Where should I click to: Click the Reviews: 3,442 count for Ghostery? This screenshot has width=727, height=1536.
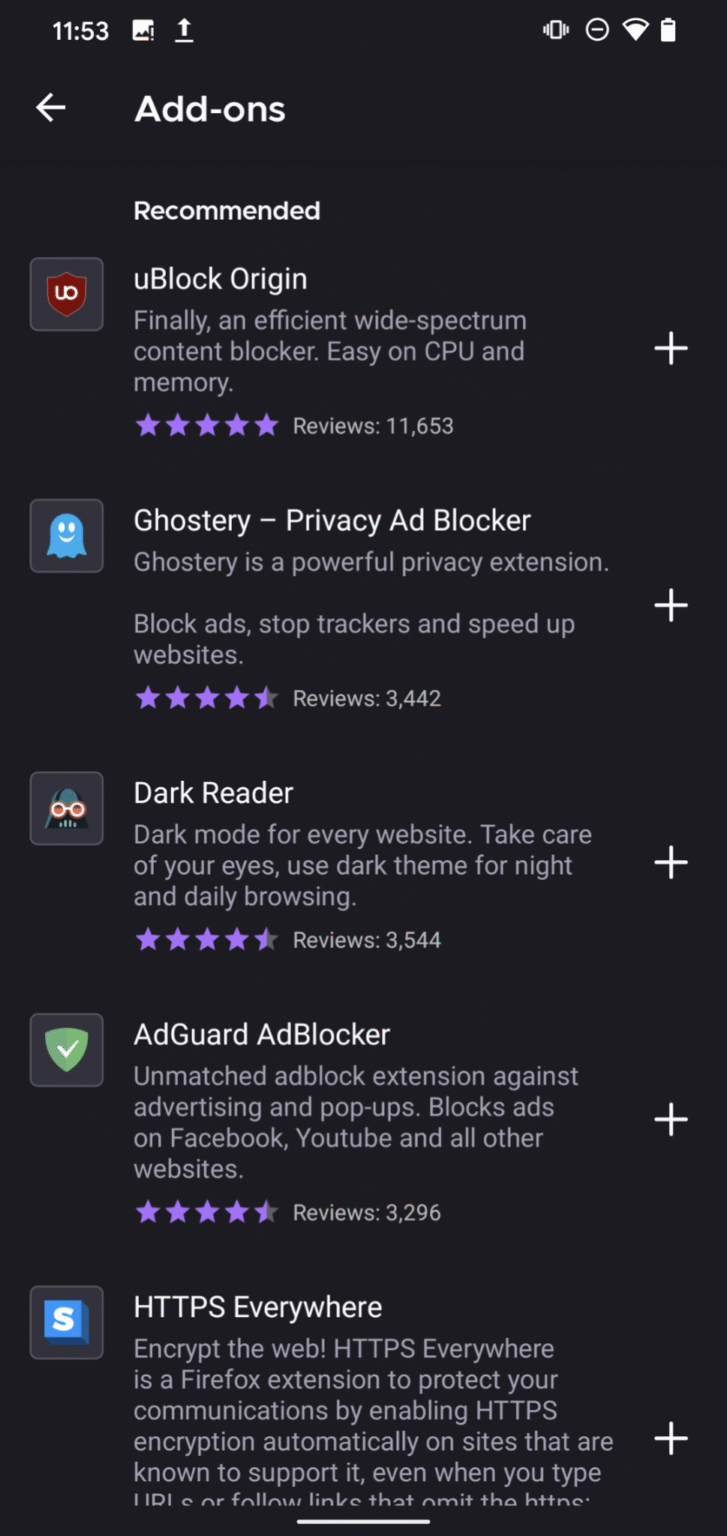(x=366, y=698)
